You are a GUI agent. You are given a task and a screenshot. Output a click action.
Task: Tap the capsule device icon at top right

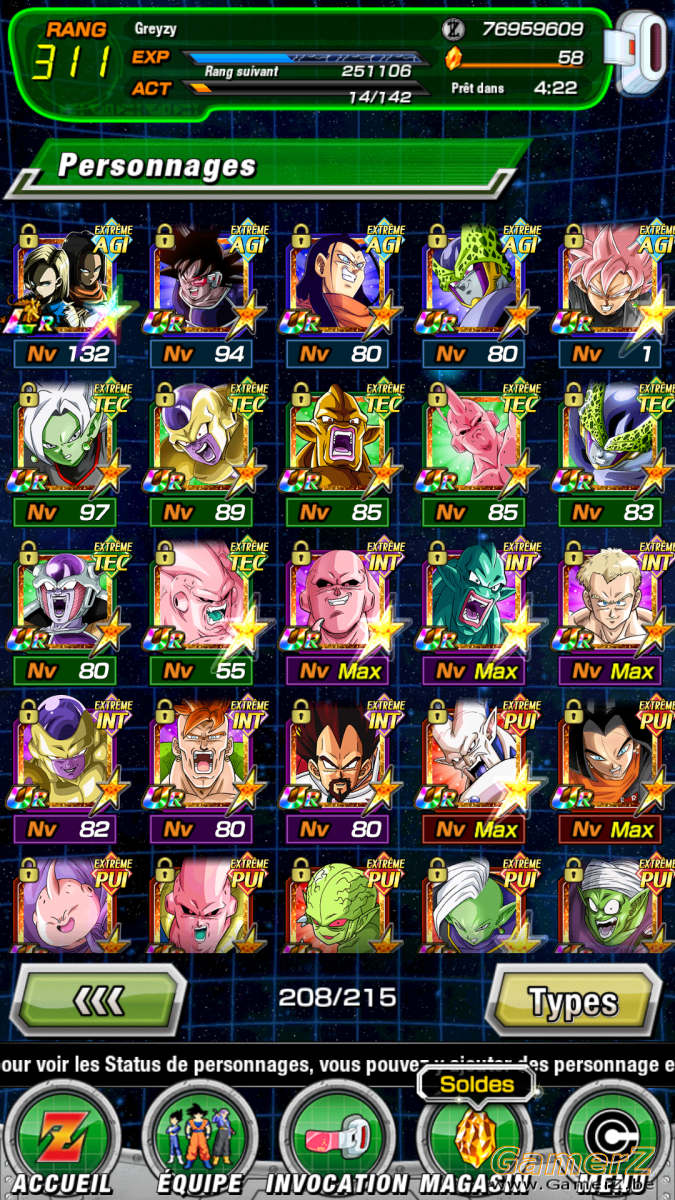(x=643, y=55)
